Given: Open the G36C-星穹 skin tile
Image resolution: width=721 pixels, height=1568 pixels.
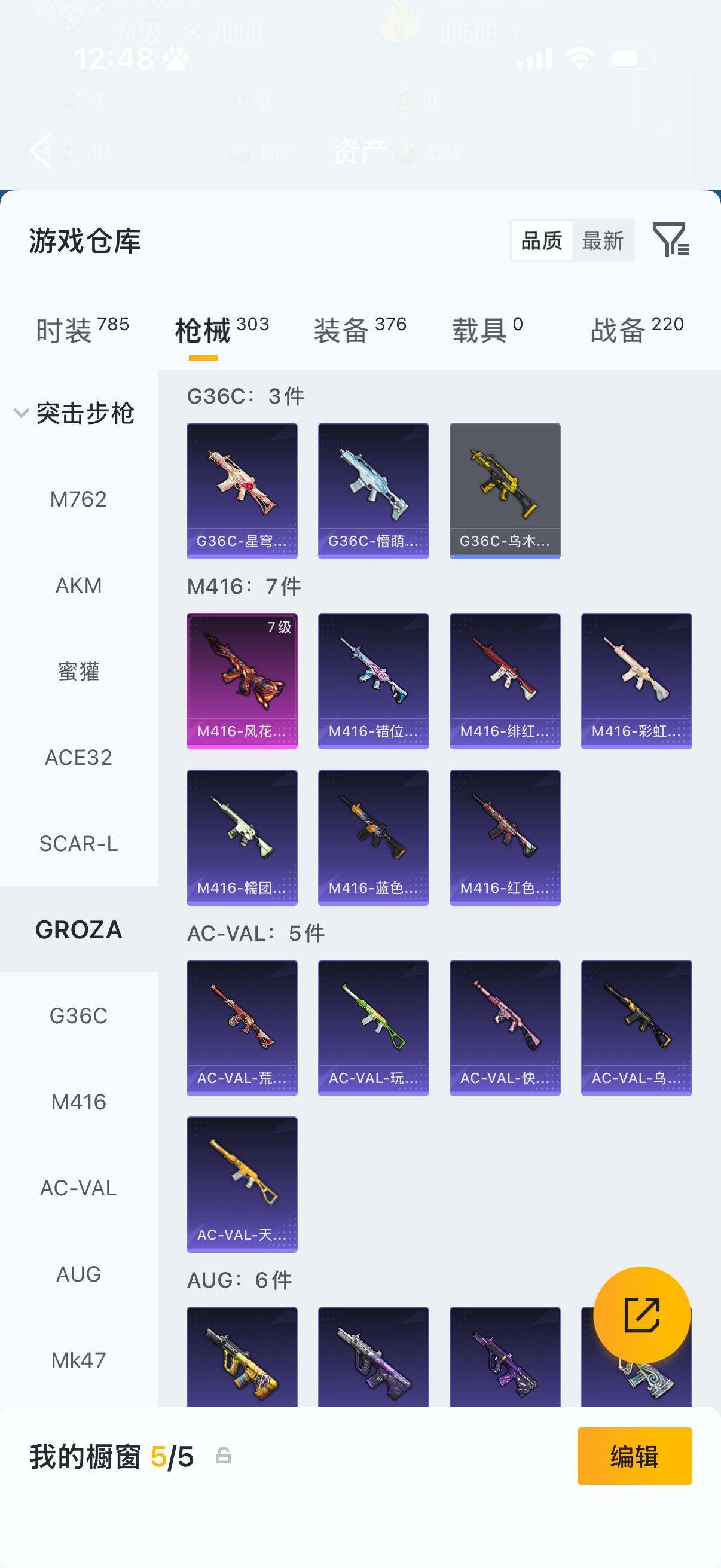Looking at the screenshot, I should pyautogui.click(x=242, y=490).
